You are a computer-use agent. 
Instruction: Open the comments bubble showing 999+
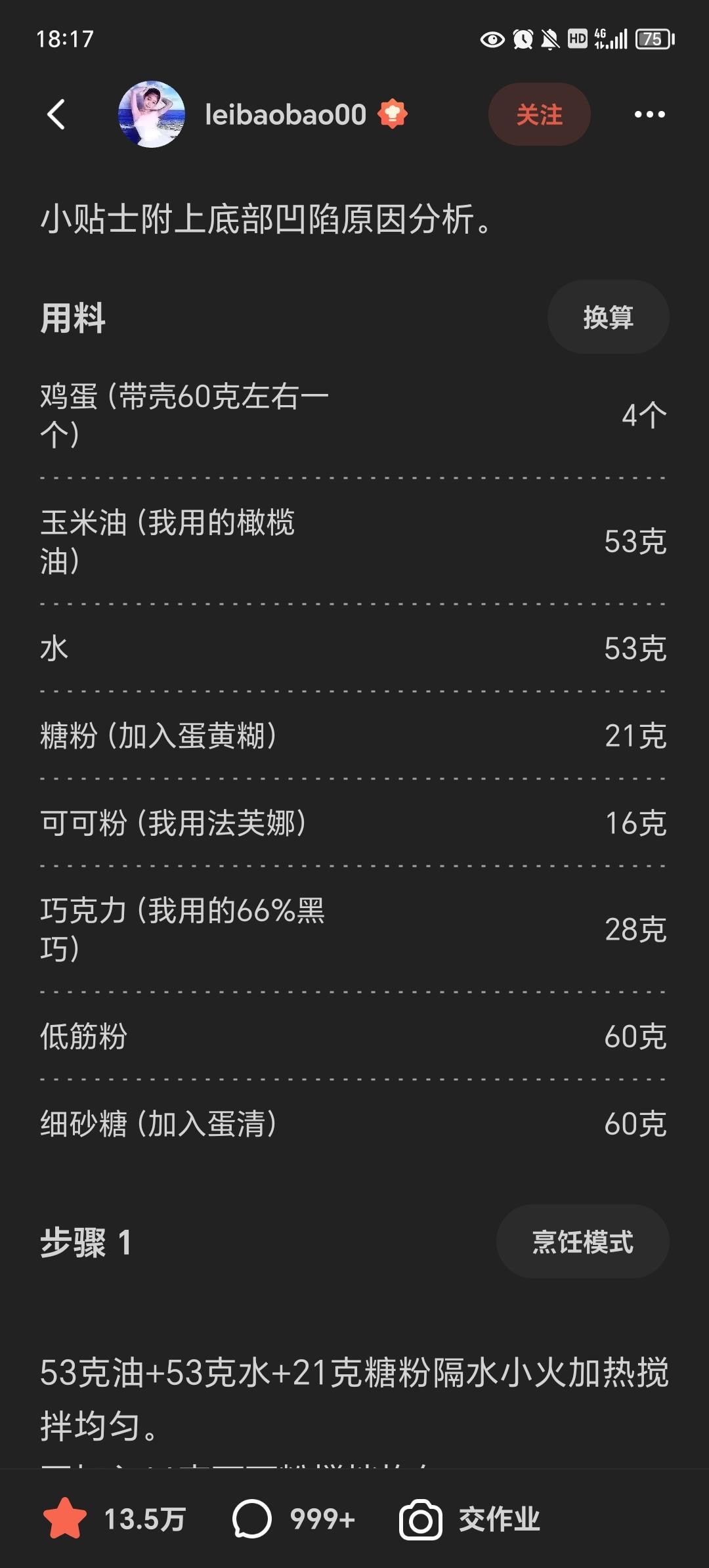click(x=252, y=1519)
